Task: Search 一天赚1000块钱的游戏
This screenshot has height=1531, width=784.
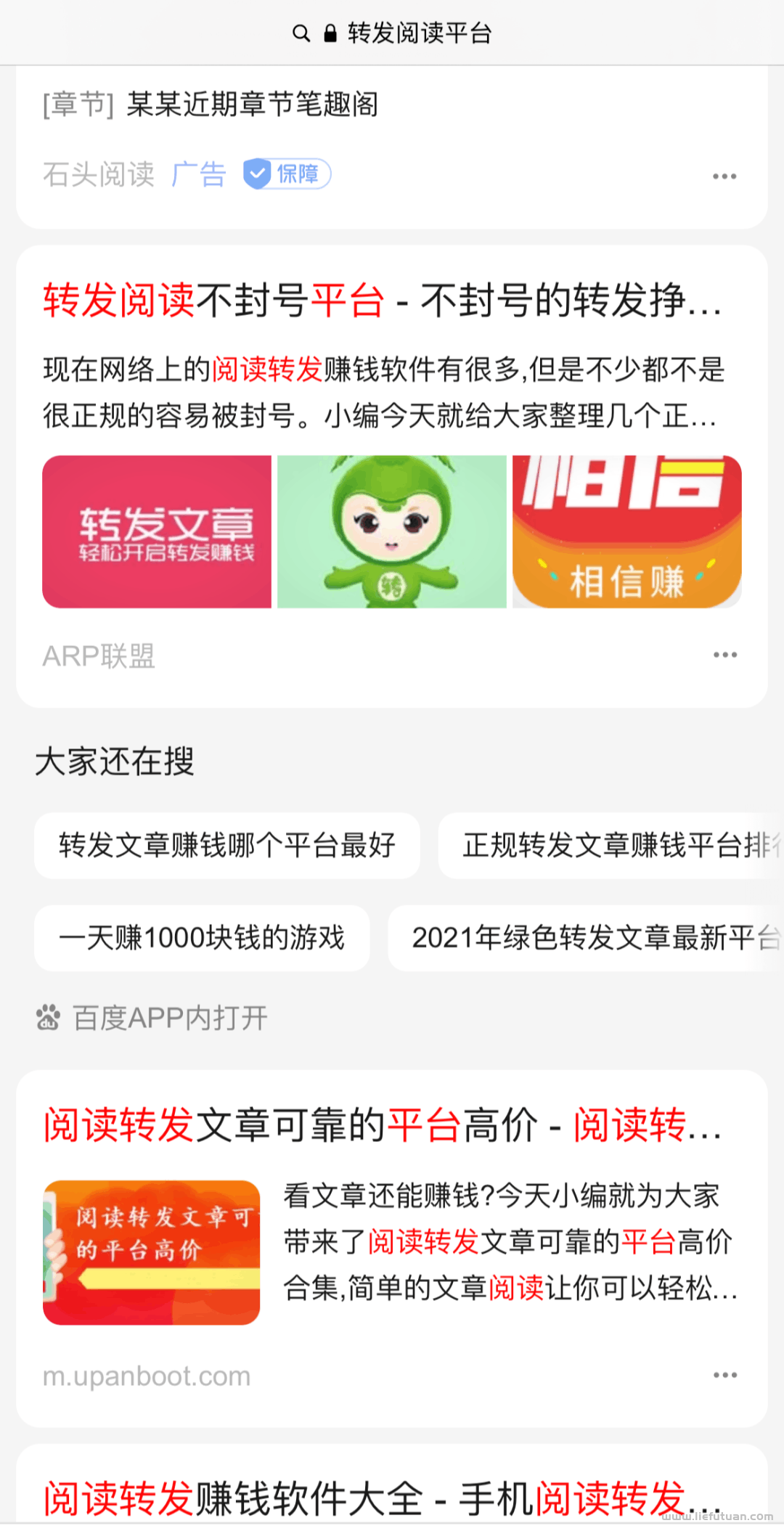Action: (202, 938)
